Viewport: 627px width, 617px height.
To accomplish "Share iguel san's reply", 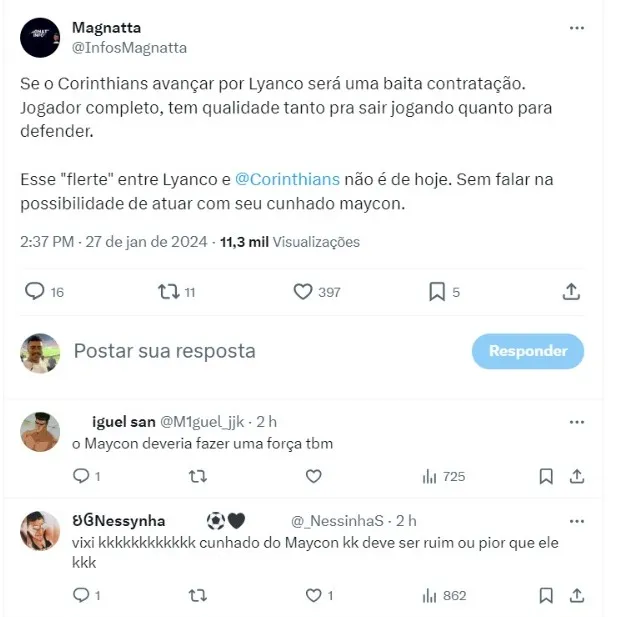I will [x=576, y=476].
